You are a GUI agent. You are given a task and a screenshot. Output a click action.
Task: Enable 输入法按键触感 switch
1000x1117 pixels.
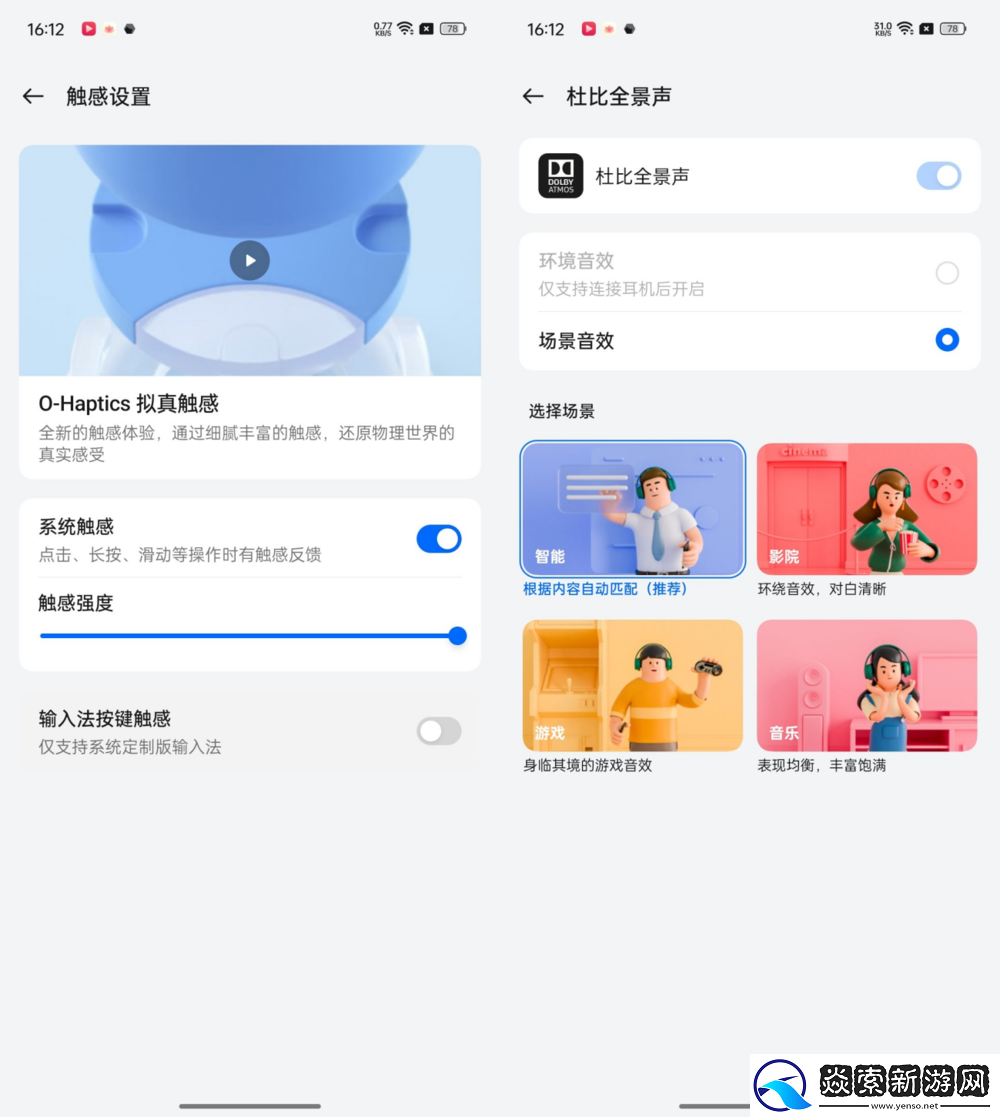coord(439,731)
